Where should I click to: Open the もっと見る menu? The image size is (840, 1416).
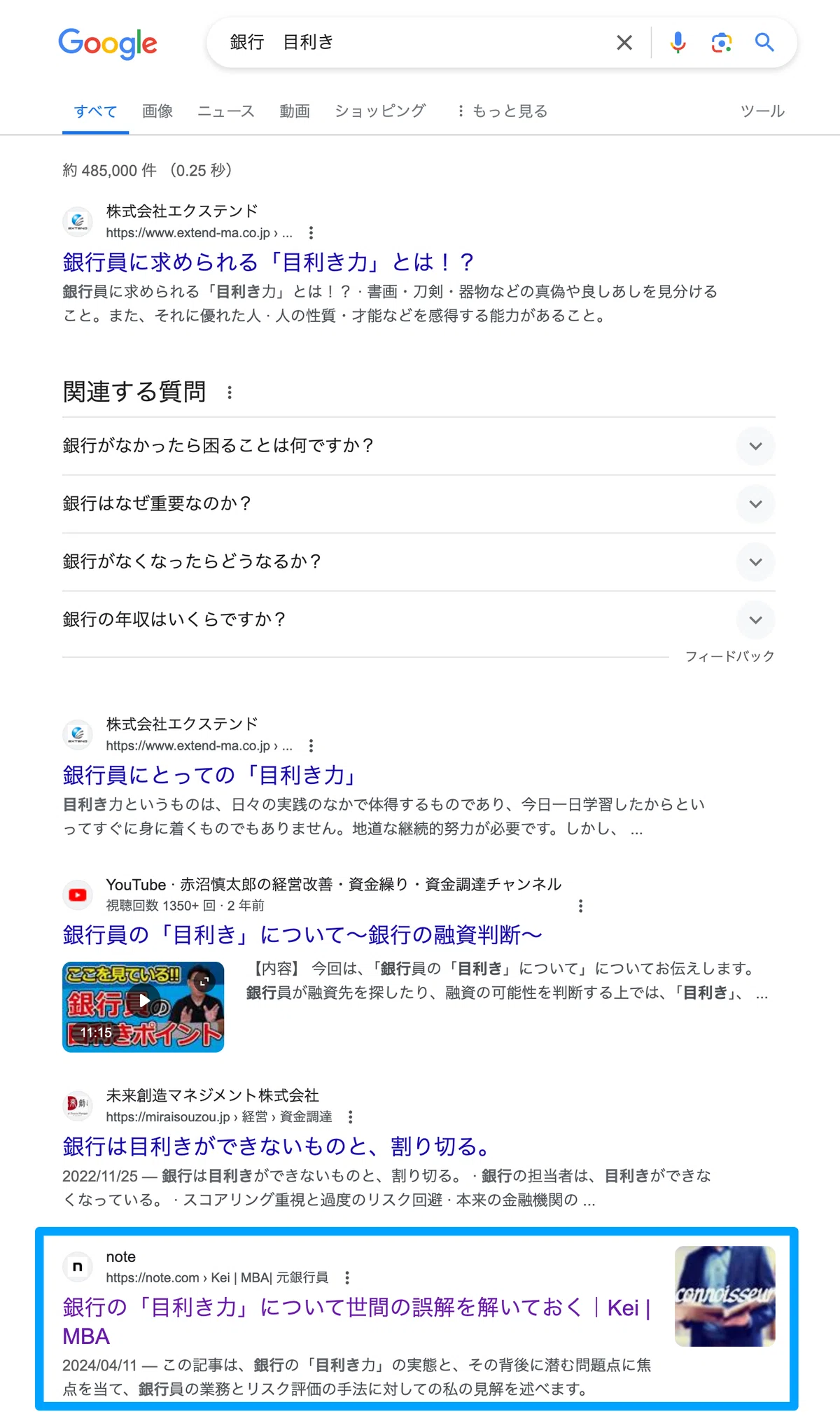point(502,111)
